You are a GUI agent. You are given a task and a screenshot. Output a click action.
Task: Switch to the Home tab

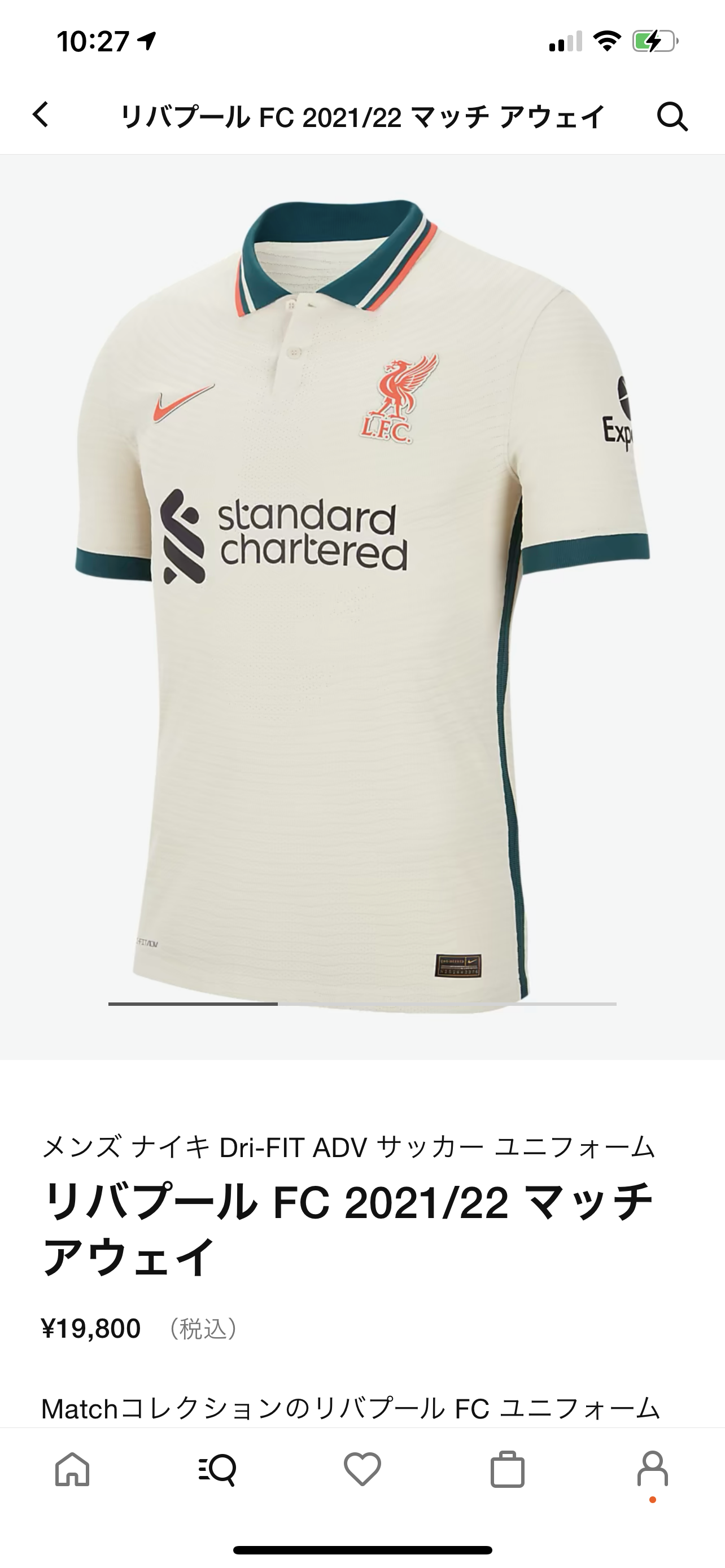point(72,1470)
